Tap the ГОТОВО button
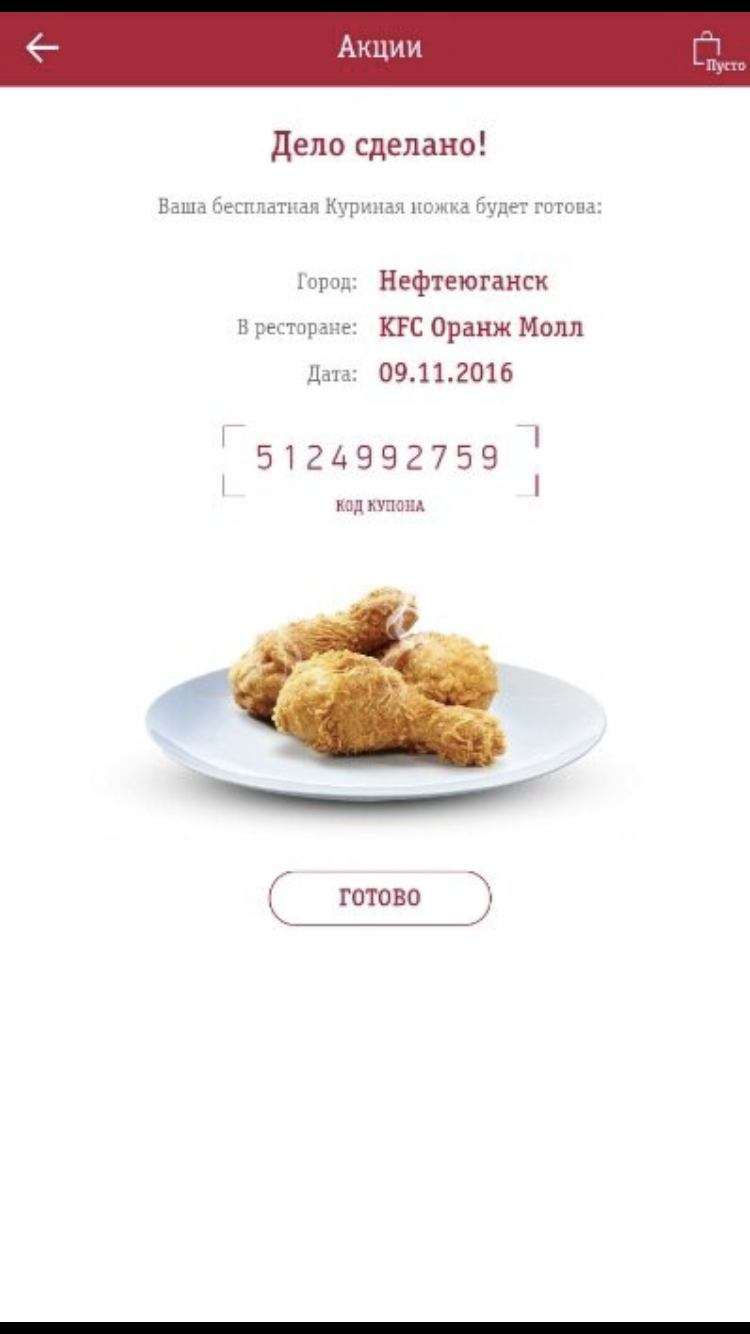Viewport: 750px width, 1334px height. (380, 897)
